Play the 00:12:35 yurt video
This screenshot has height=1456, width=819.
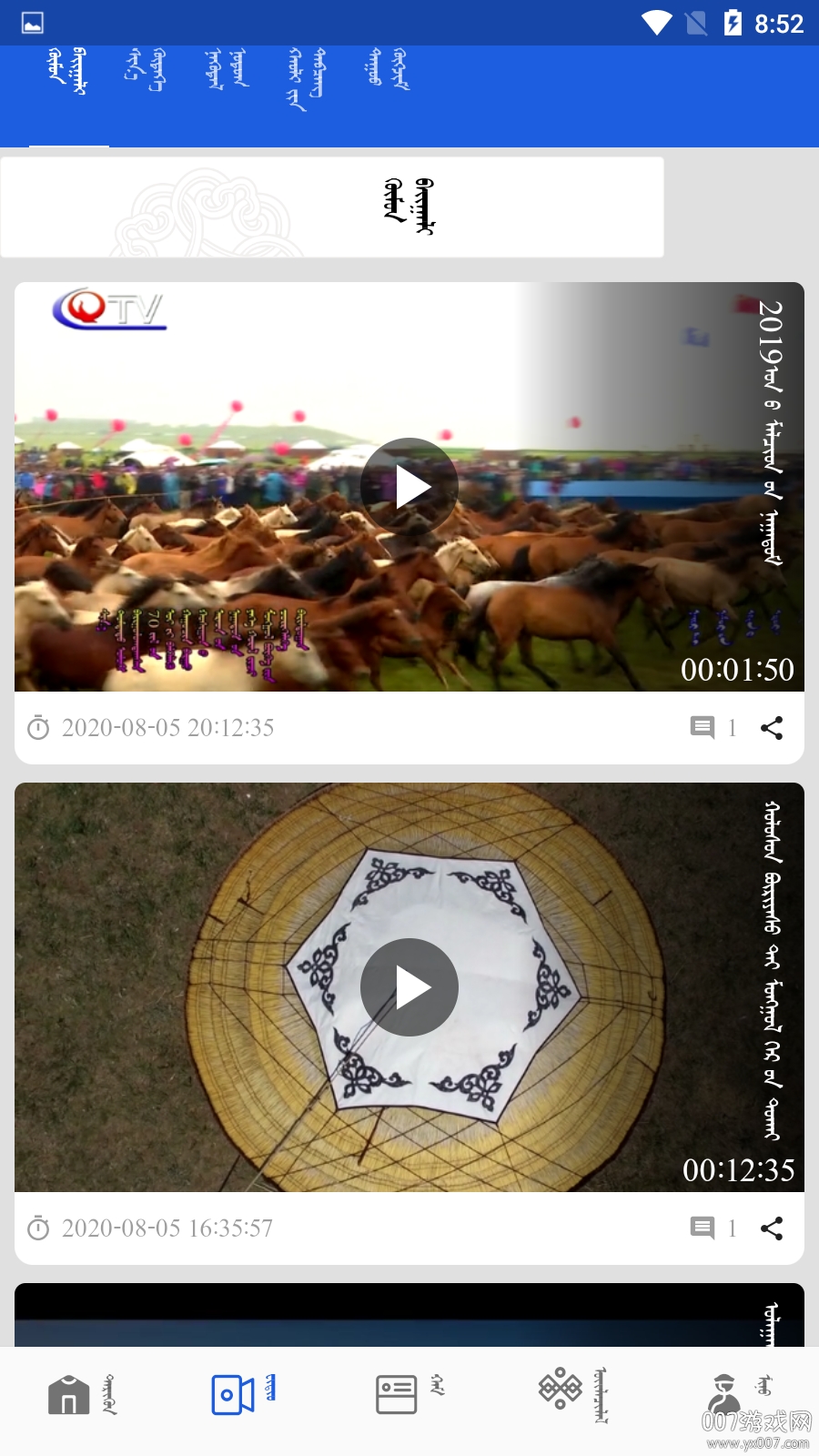pos(409,987)
